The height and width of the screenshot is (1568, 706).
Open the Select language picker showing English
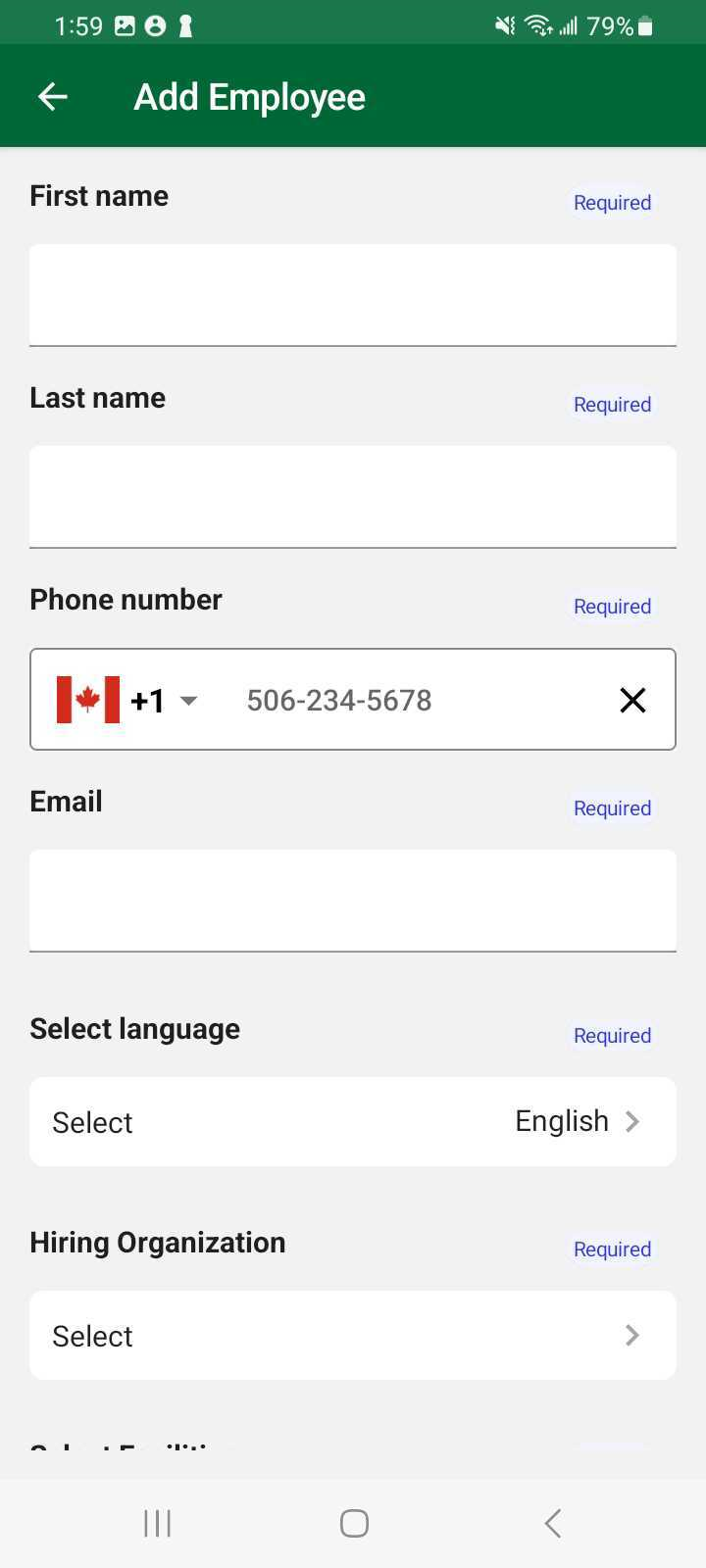click(353, 1121)
